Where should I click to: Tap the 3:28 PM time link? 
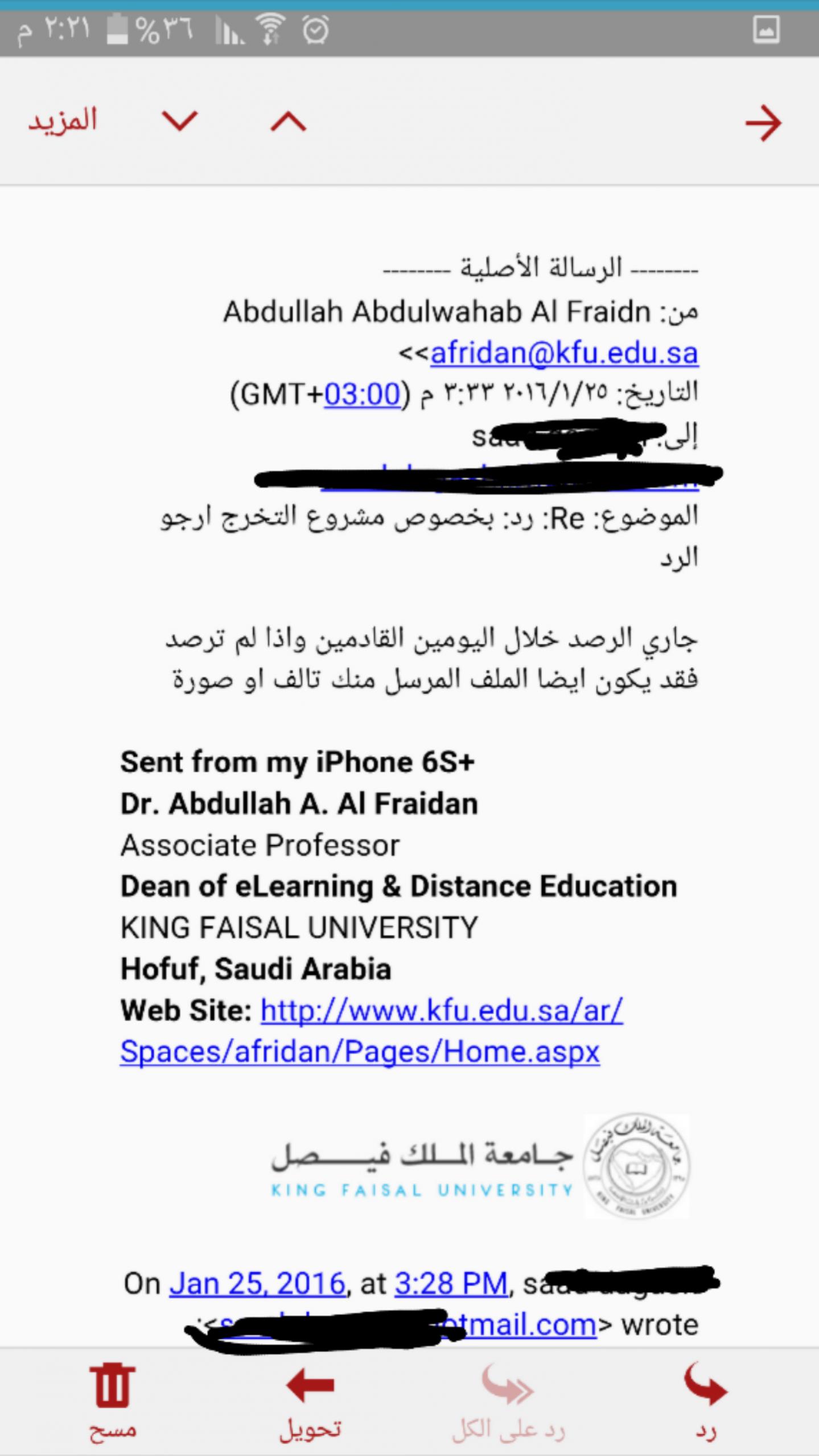pos(451,1284)
